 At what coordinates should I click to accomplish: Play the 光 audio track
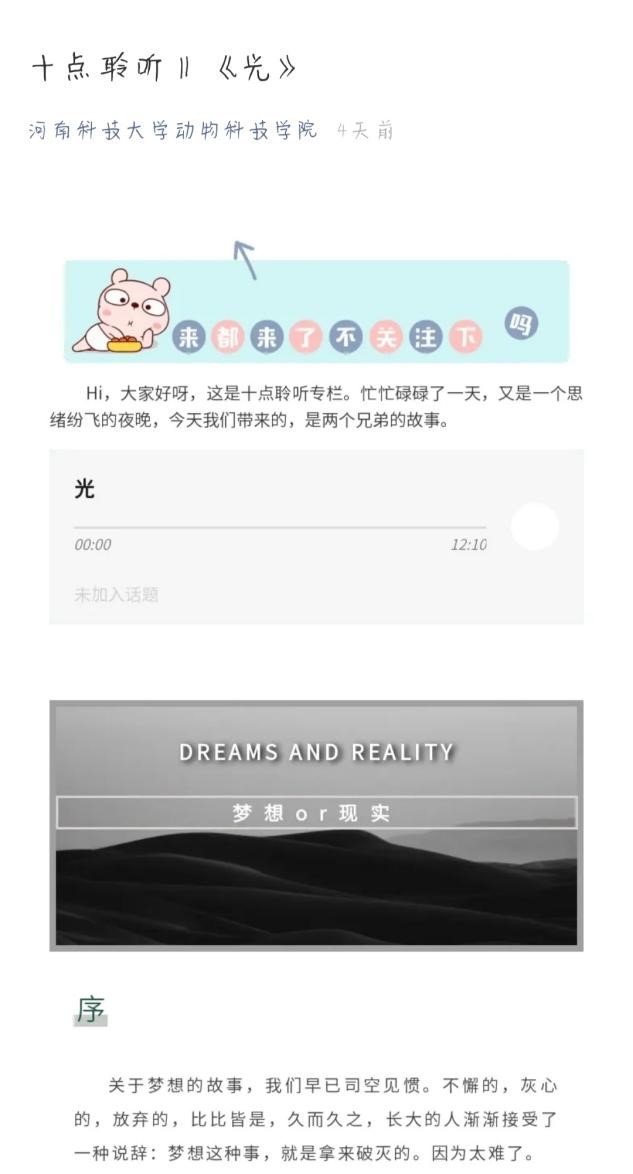[535, 526]
